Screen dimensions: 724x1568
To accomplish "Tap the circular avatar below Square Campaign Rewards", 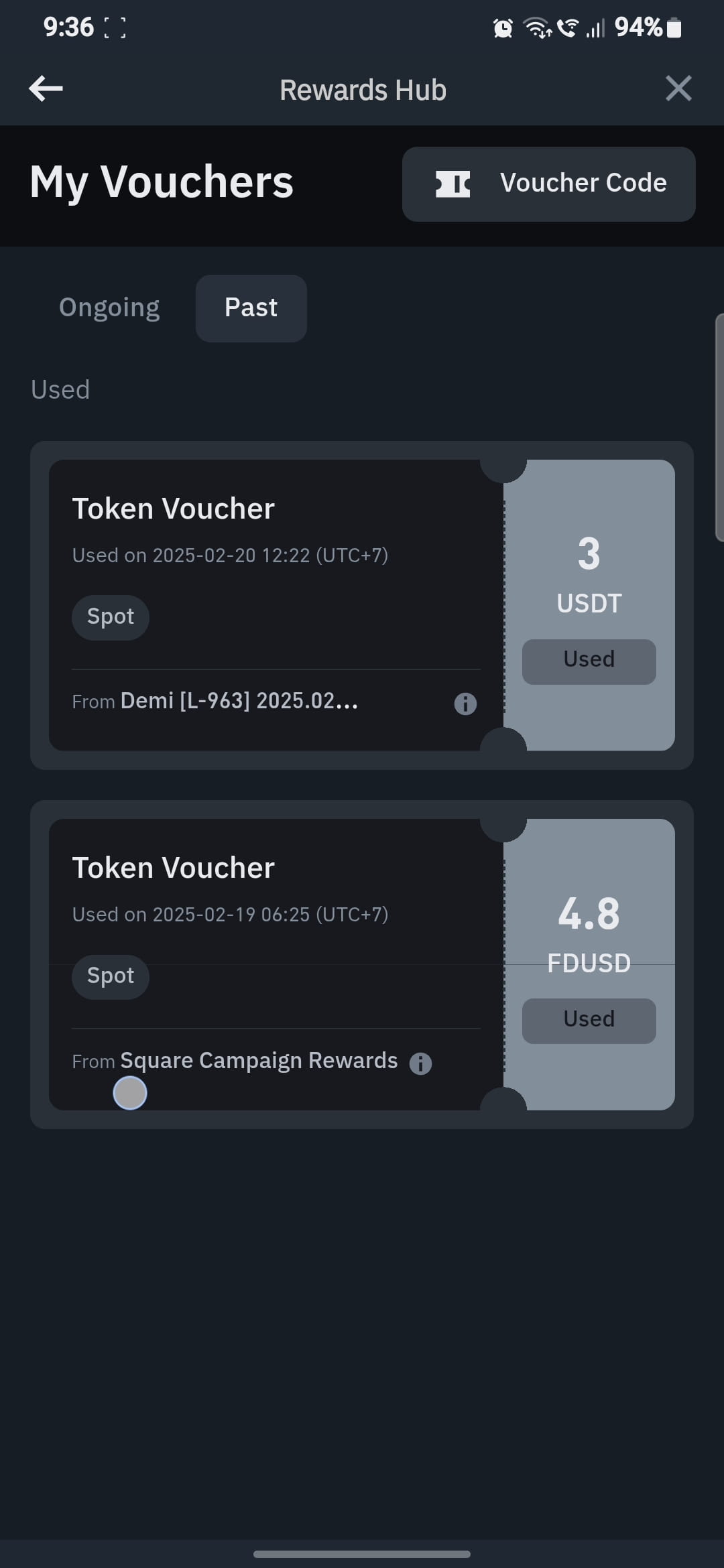I will click(x=130, y=1092).
